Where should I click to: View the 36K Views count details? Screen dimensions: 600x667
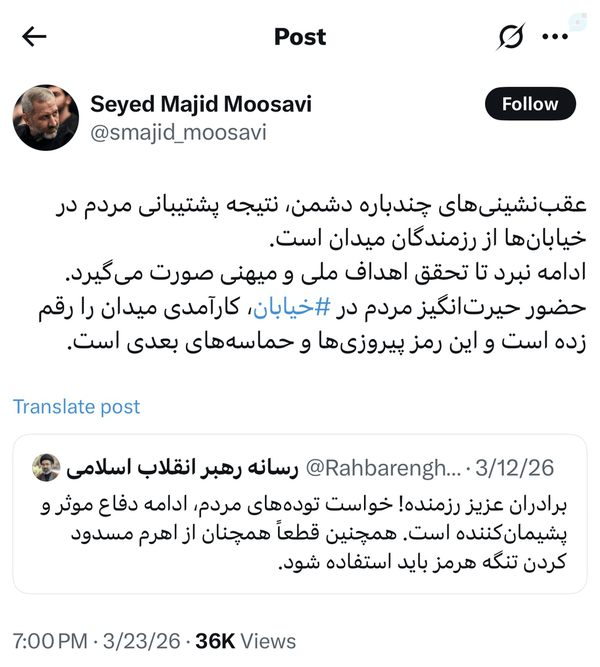point(246,641)
